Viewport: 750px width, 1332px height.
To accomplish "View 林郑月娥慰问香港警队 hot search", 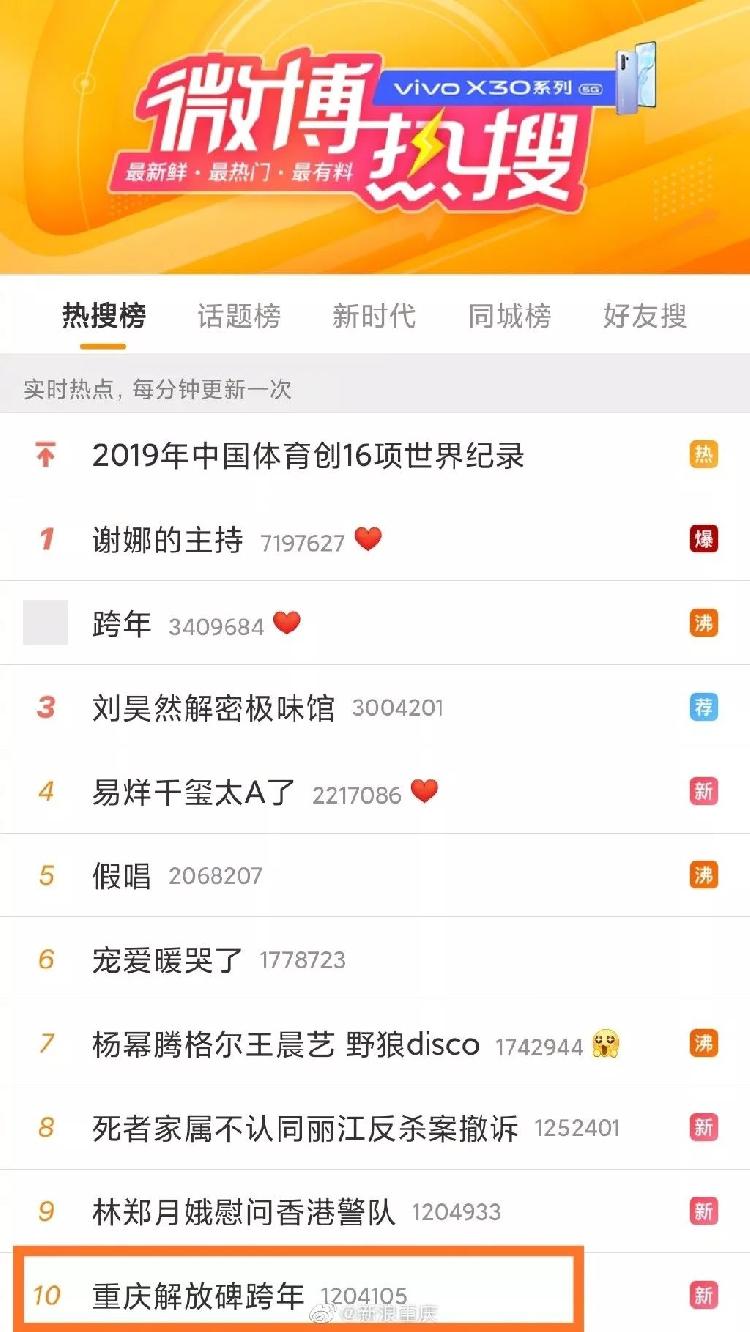I will pyautogui.click(x=244, y=1212).
